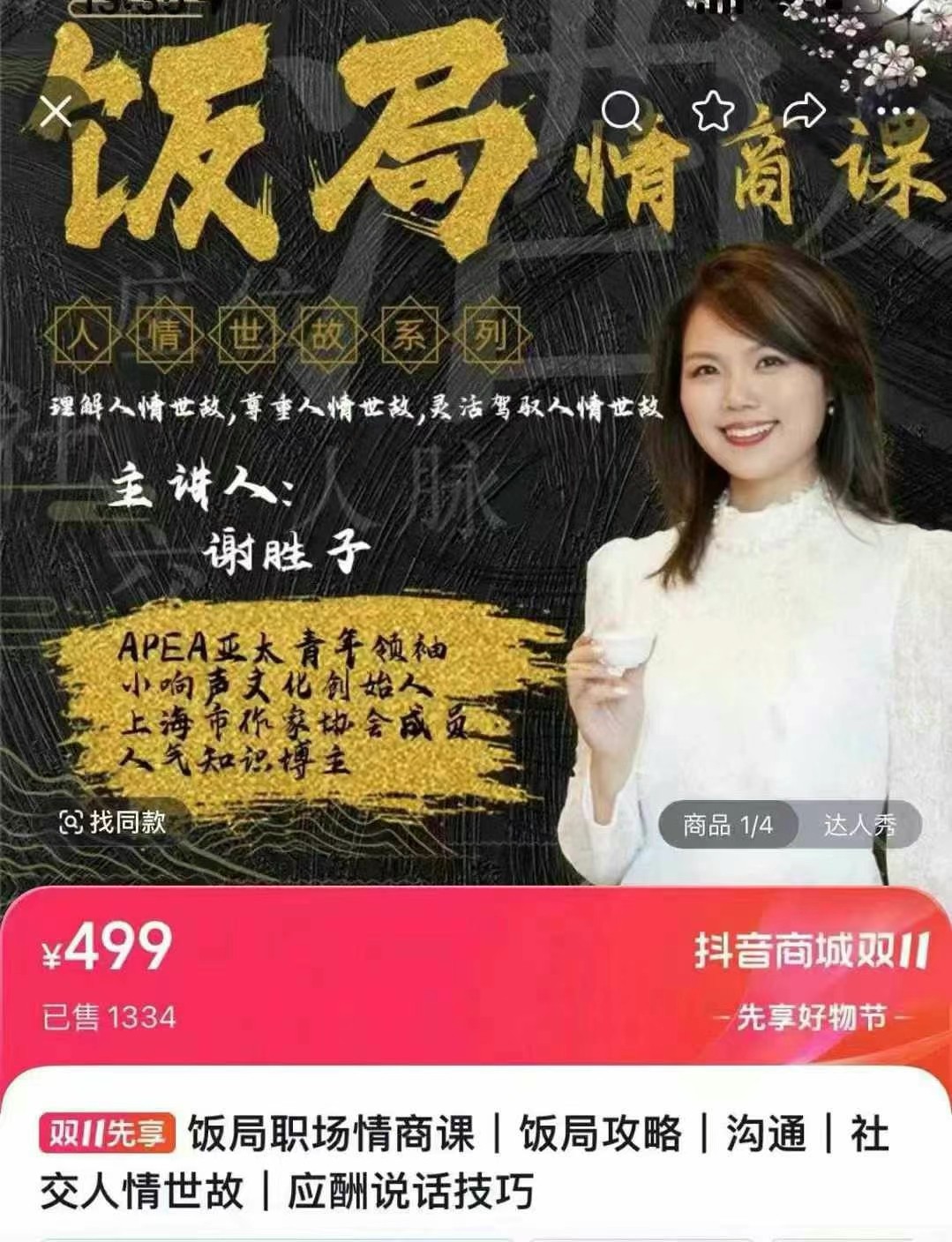Favorite this product with the star
Image resolution: width=952 pixels, height=1242 pixels.
713,111
